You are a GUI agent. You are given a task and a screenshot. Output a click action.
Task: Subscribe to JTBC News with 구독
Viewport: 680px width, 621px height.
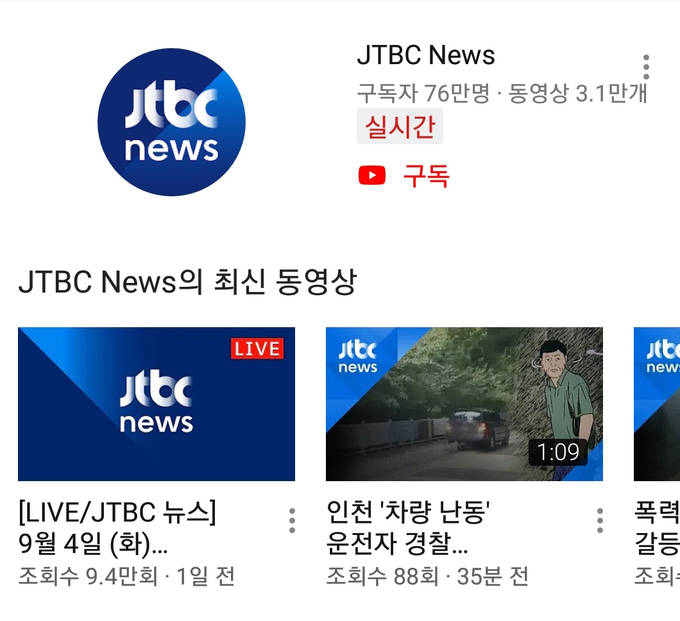[x=405, y=176]
